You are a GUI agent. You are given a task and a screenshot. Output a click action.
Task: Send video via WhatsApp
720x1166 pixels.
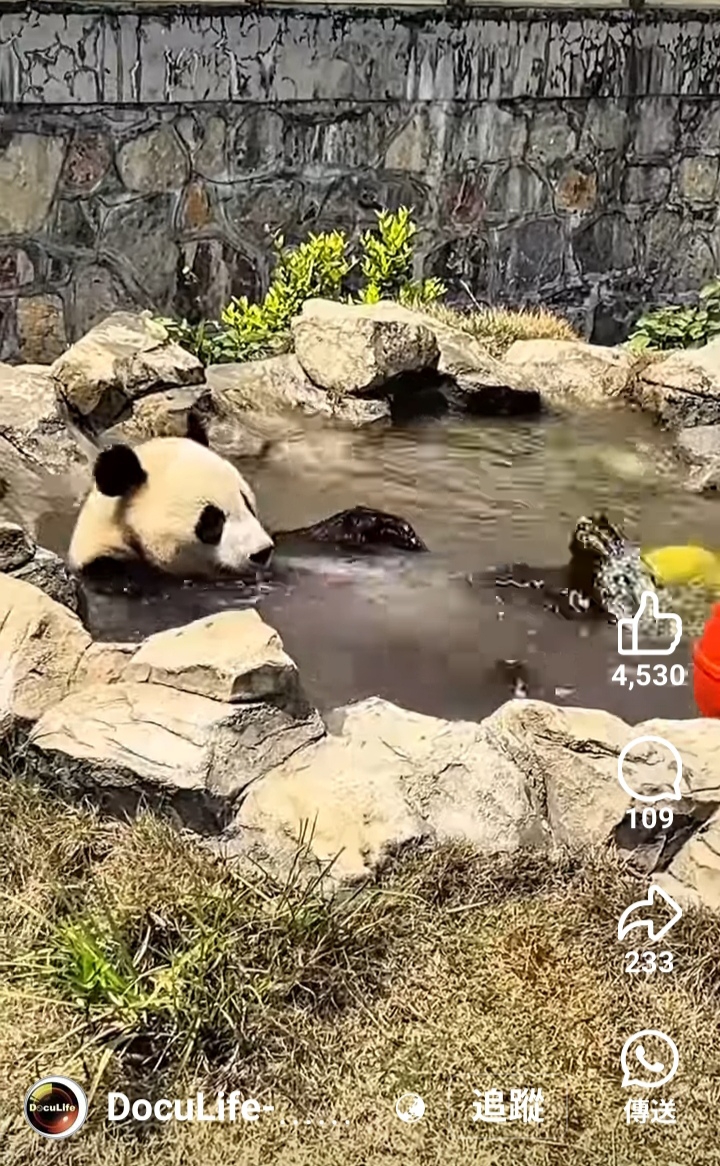(649, 1059)
